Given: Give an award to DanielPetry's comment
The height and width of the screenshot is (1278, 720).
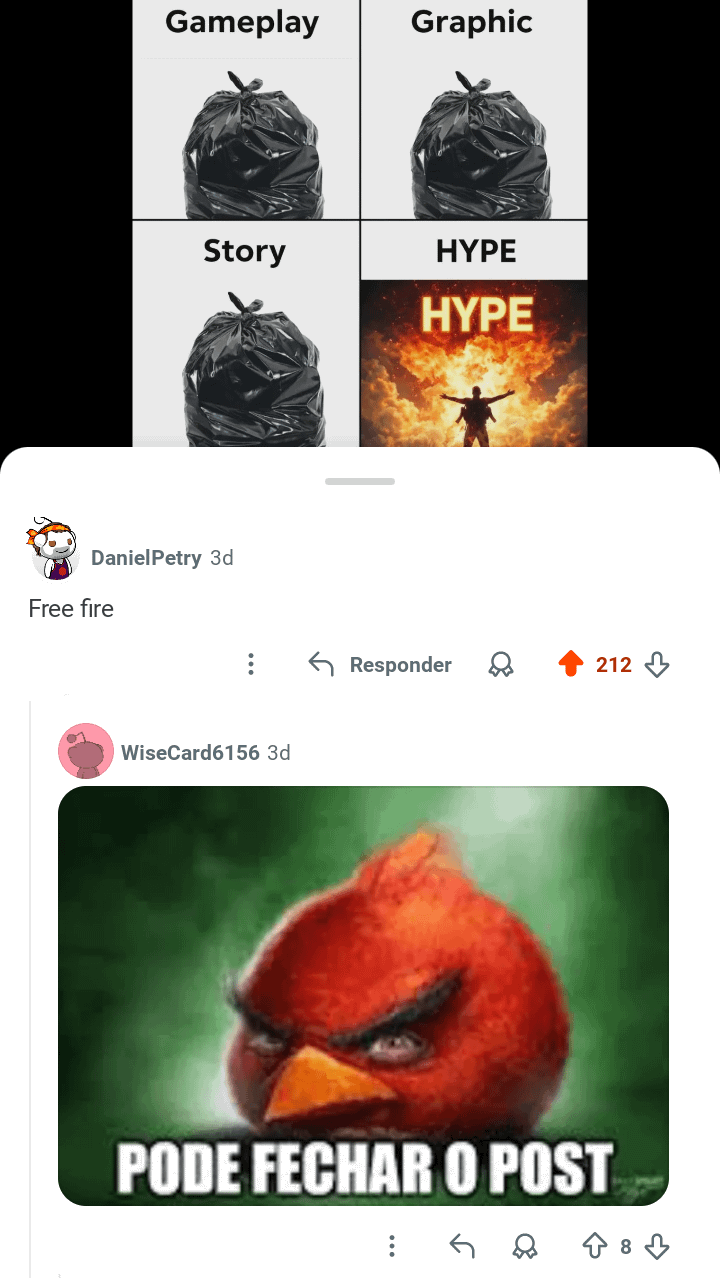Looking at the screenshot, I should [500, 664].
